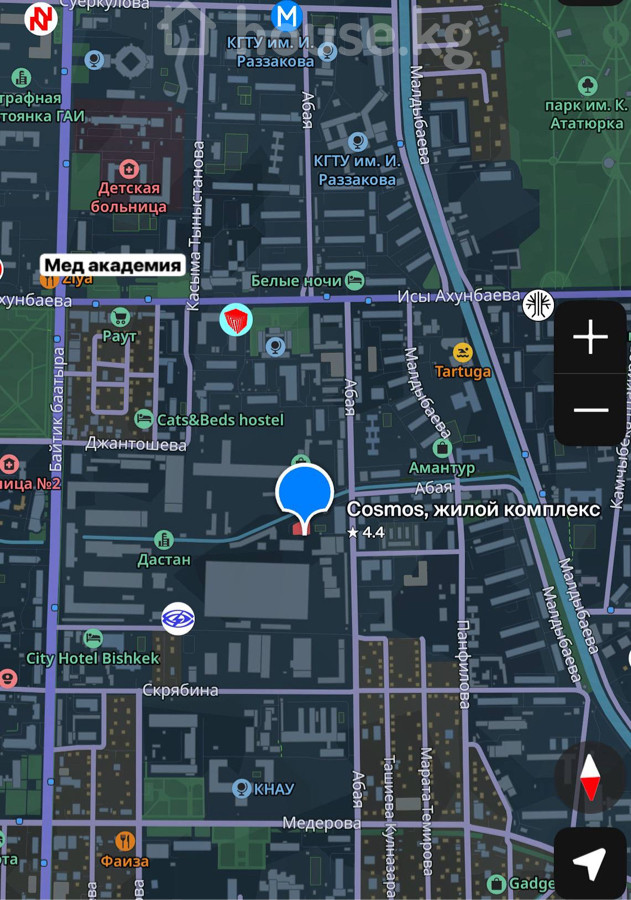
Task: Select Cats&Beds hostel on the map
Action: pos(144,419)
